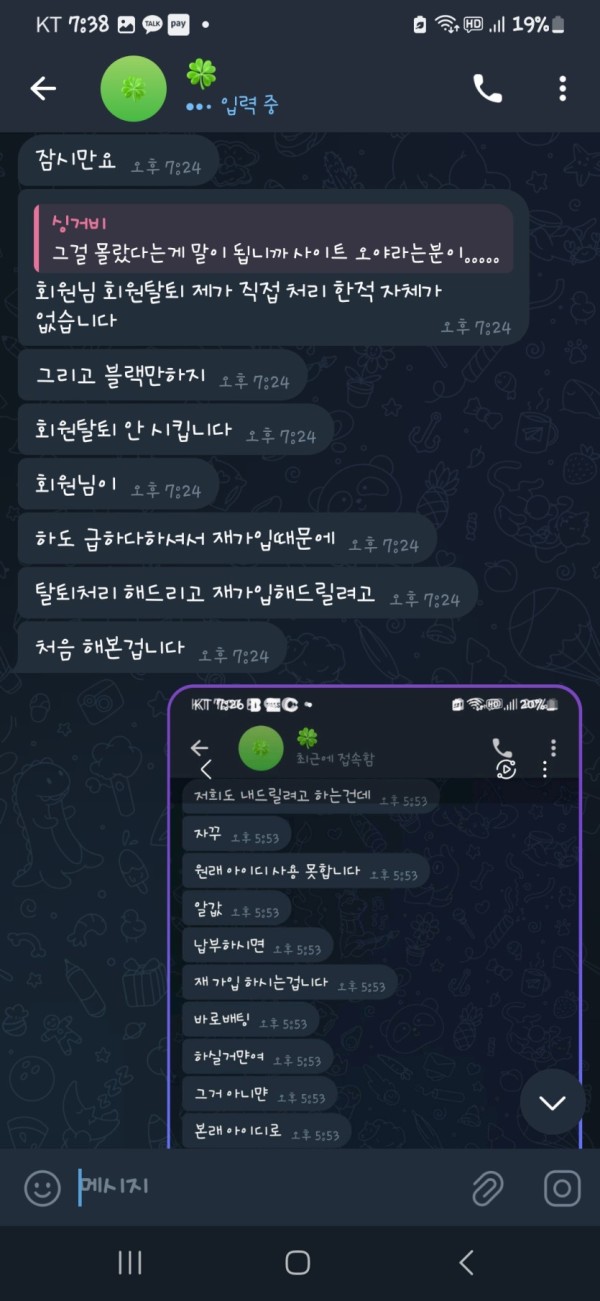The image size is (600, 1301).
Task: Open the clover contact's profile avatar
Action: [133, 89]
